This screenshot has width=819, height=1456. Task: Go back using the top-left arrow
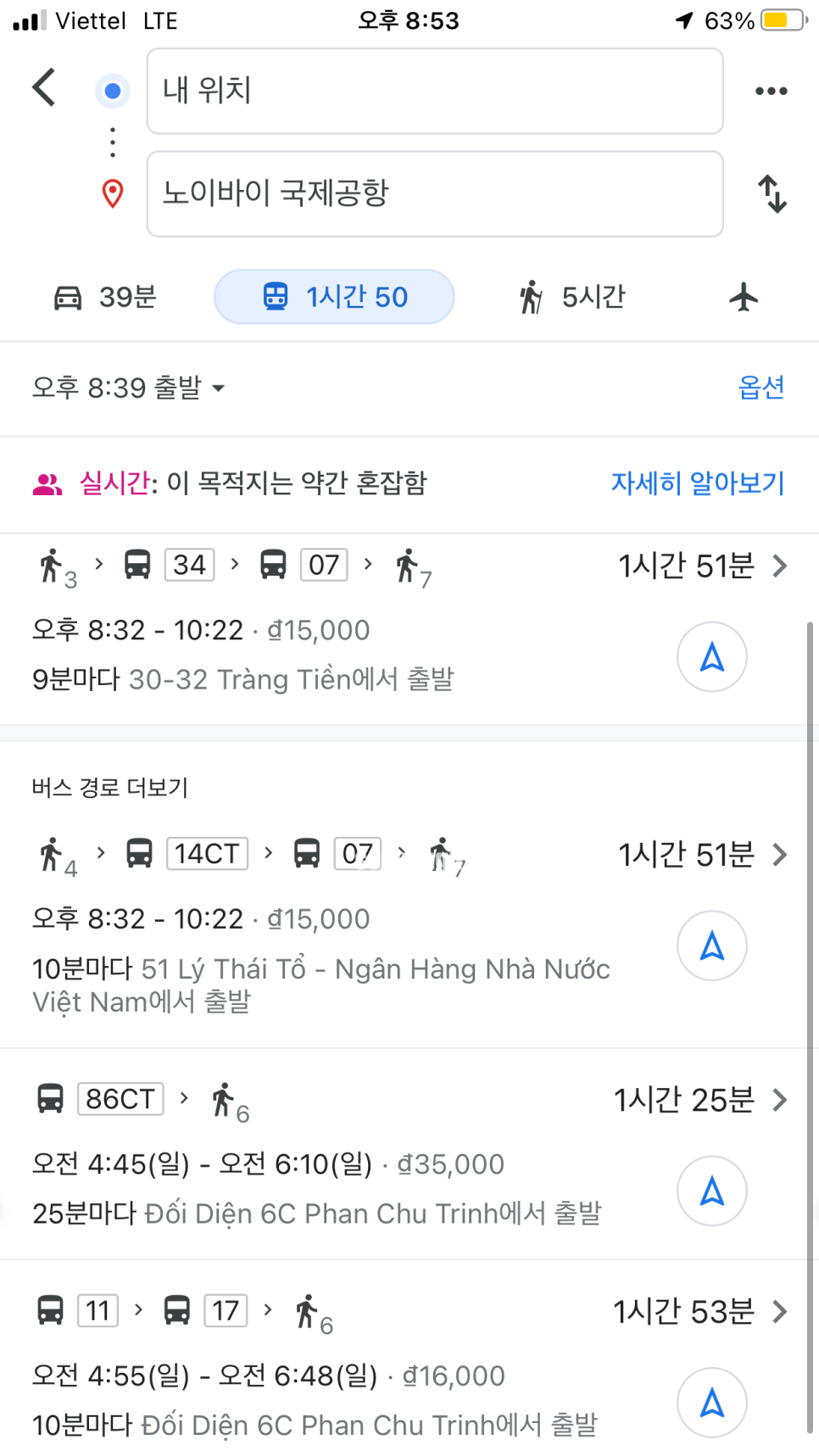pyautogui.click(x=44, y=87)
